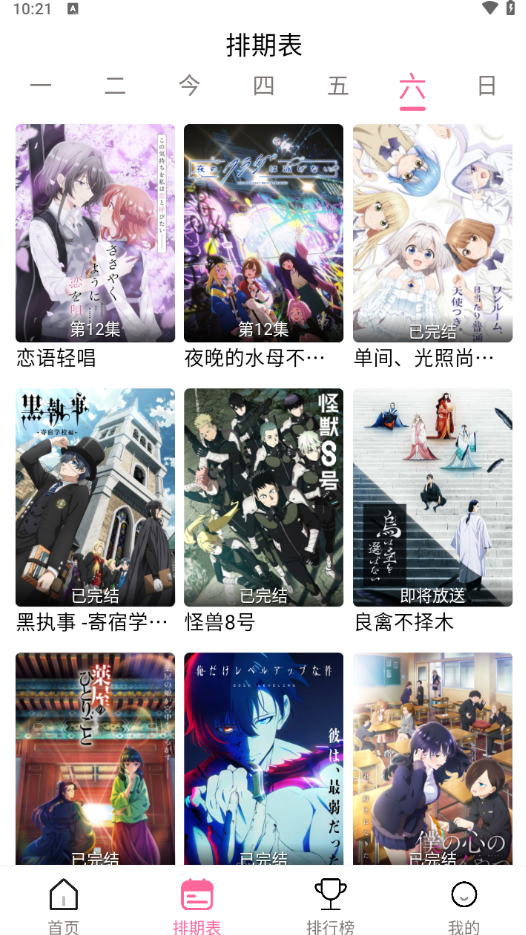Open the 我的 profile tab
The height and width of the screenshot is (935, 526).
pos(463,905)
